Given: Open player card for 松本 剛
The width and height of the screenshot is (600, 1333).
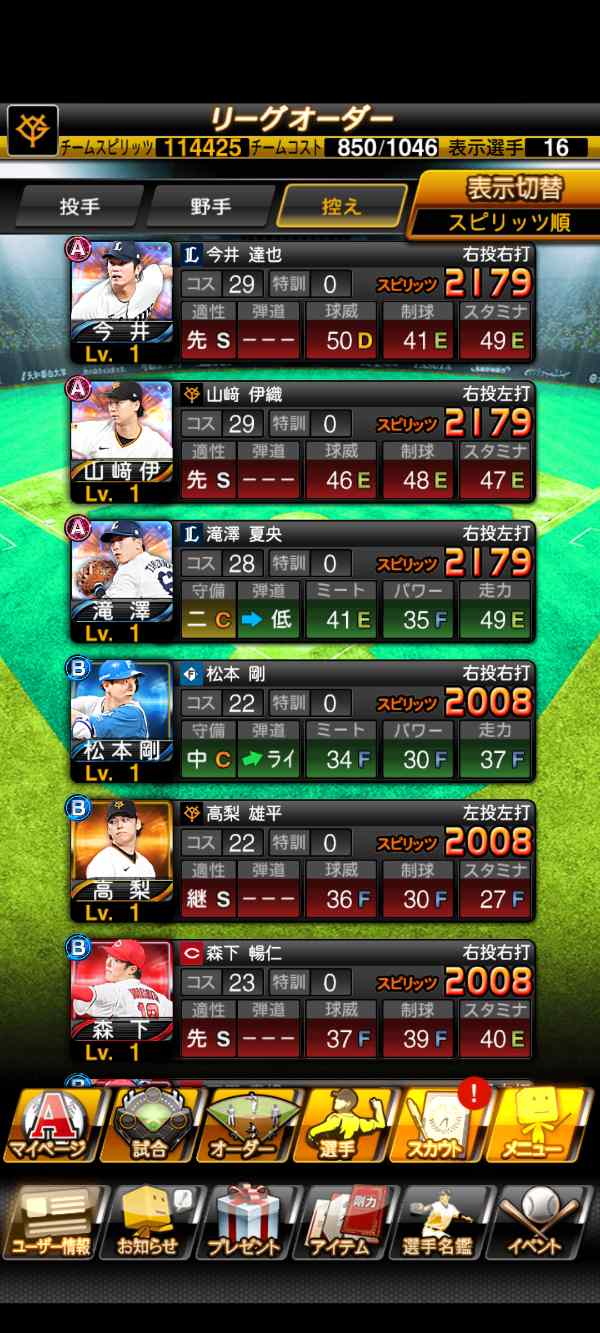Looking at the screenshot, I should (302, 722).
